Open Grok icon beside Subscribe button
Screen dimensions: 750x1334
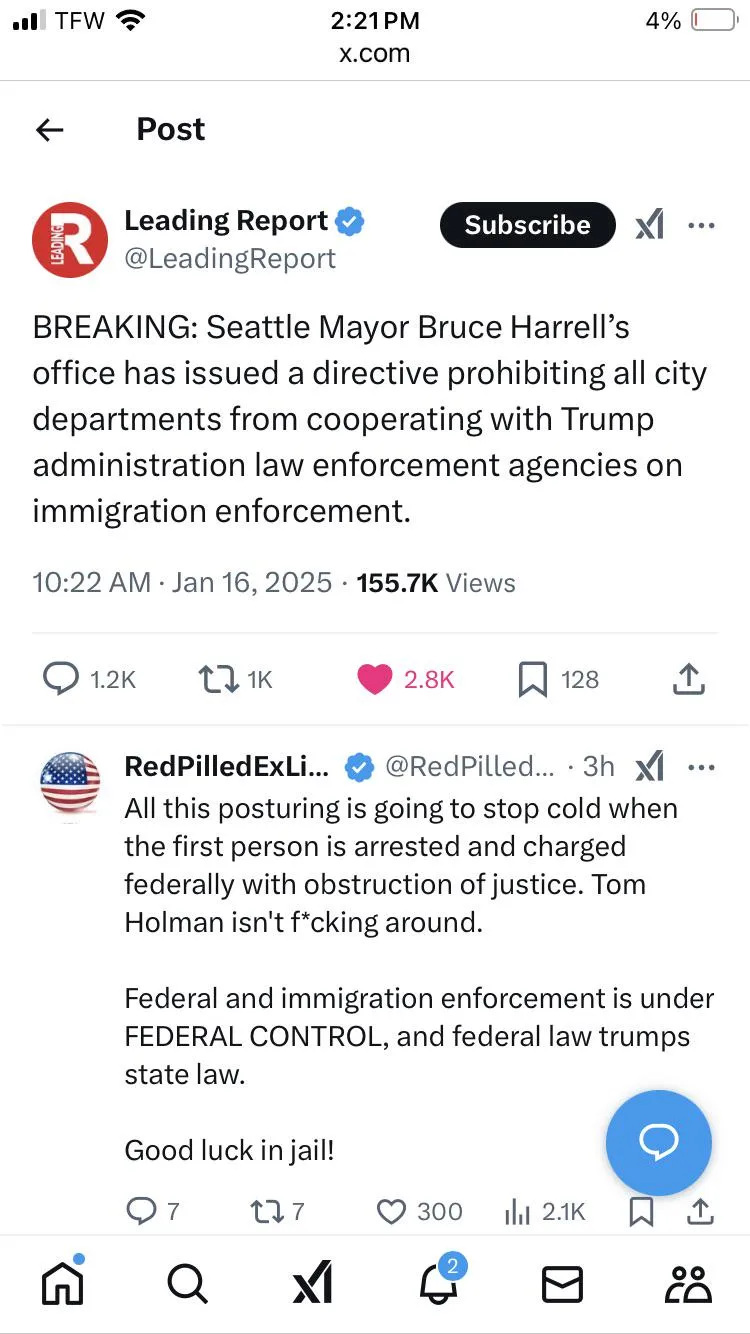click(x=650, y=225)
